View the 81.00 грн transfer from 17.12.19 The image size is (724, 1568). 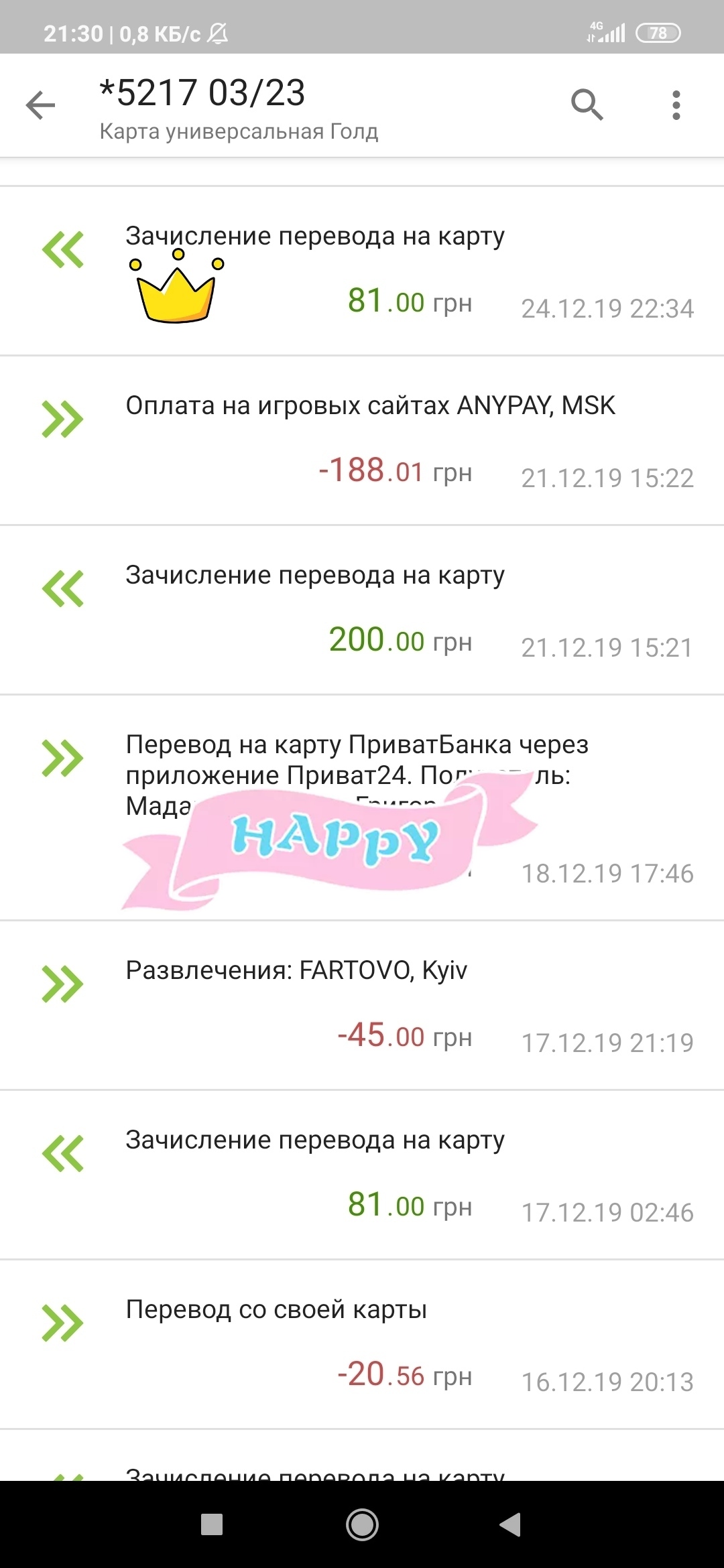[362, 1175]
